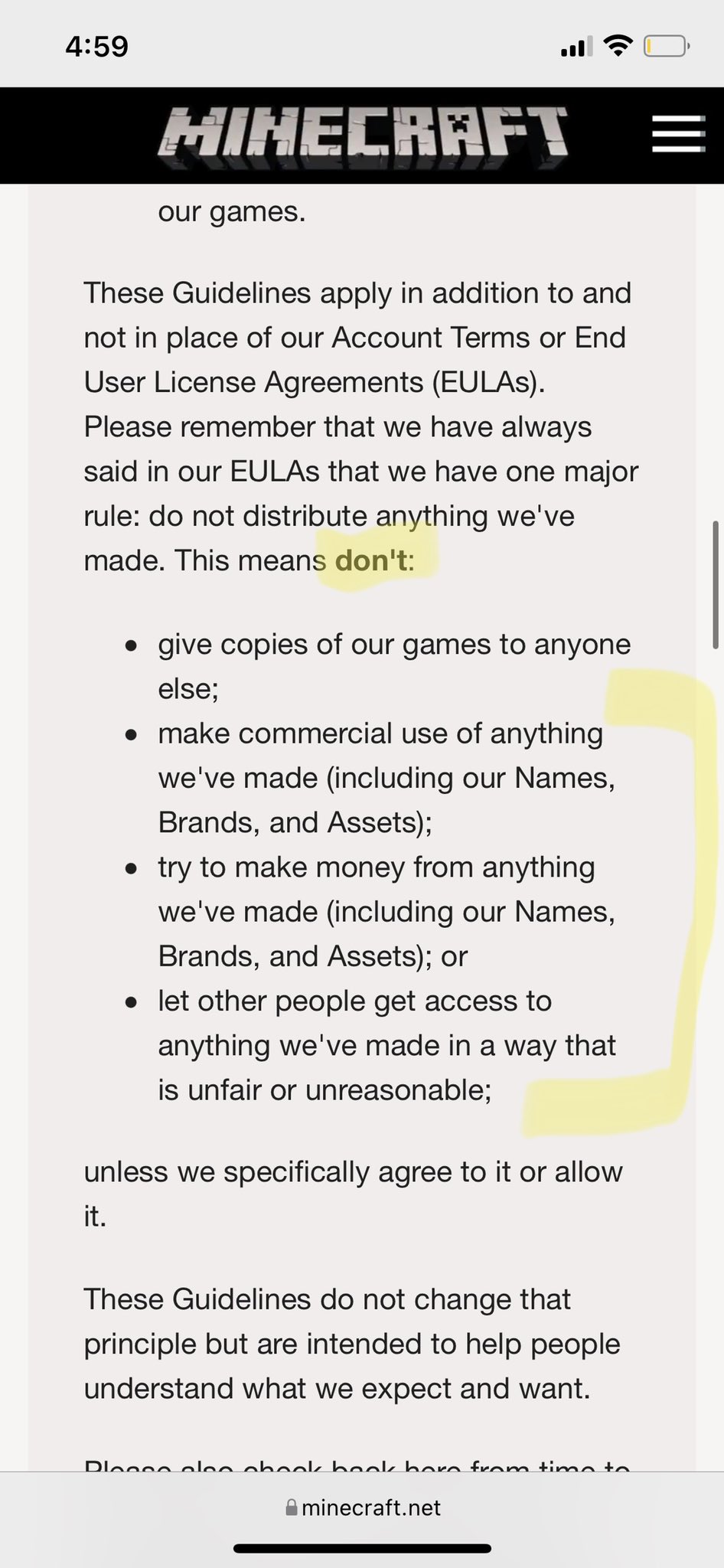The image size is (724, 1568).
Task: Open the hamburger navigation menu
Action: pos(678,135)
